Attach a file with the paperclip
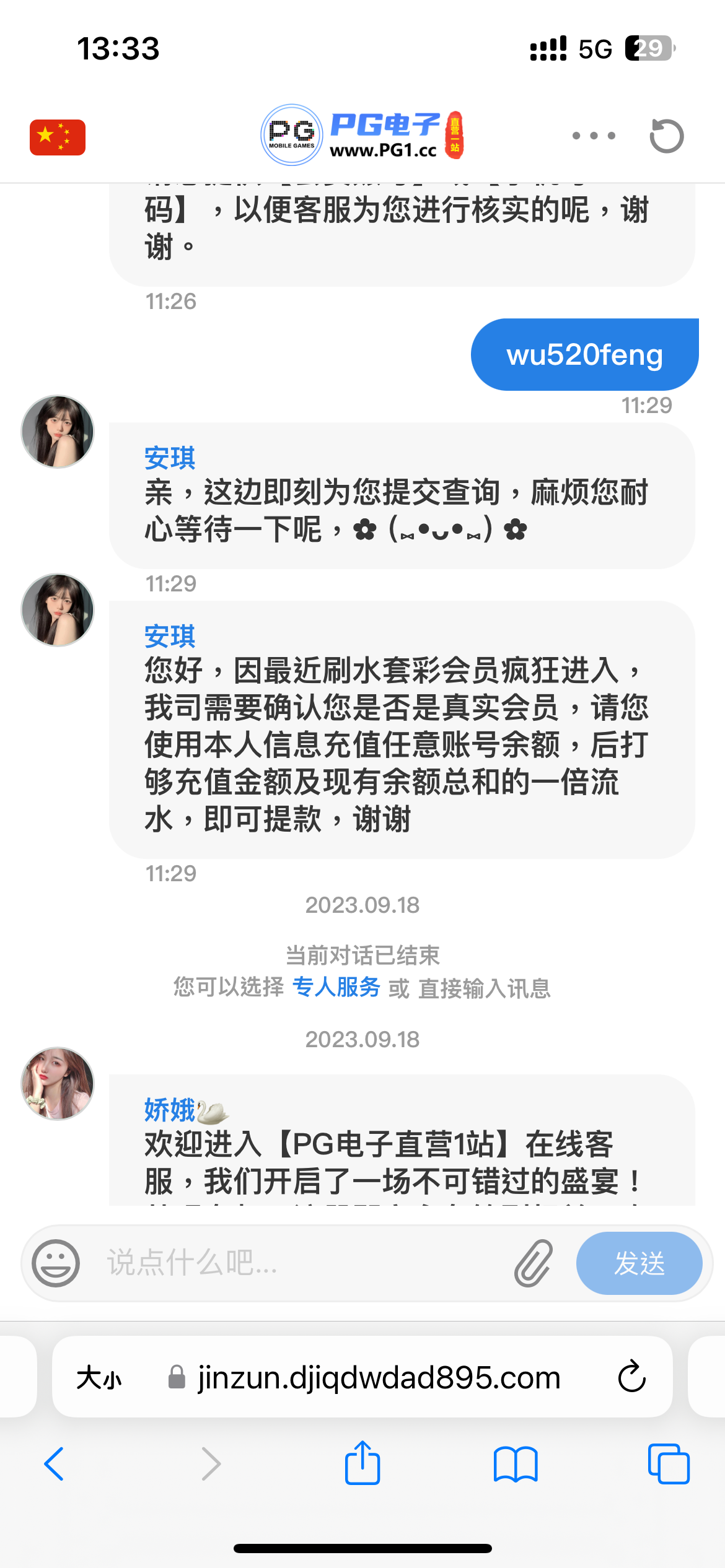The width and height of the screenshot is (725, 1568). (533, 1263)
